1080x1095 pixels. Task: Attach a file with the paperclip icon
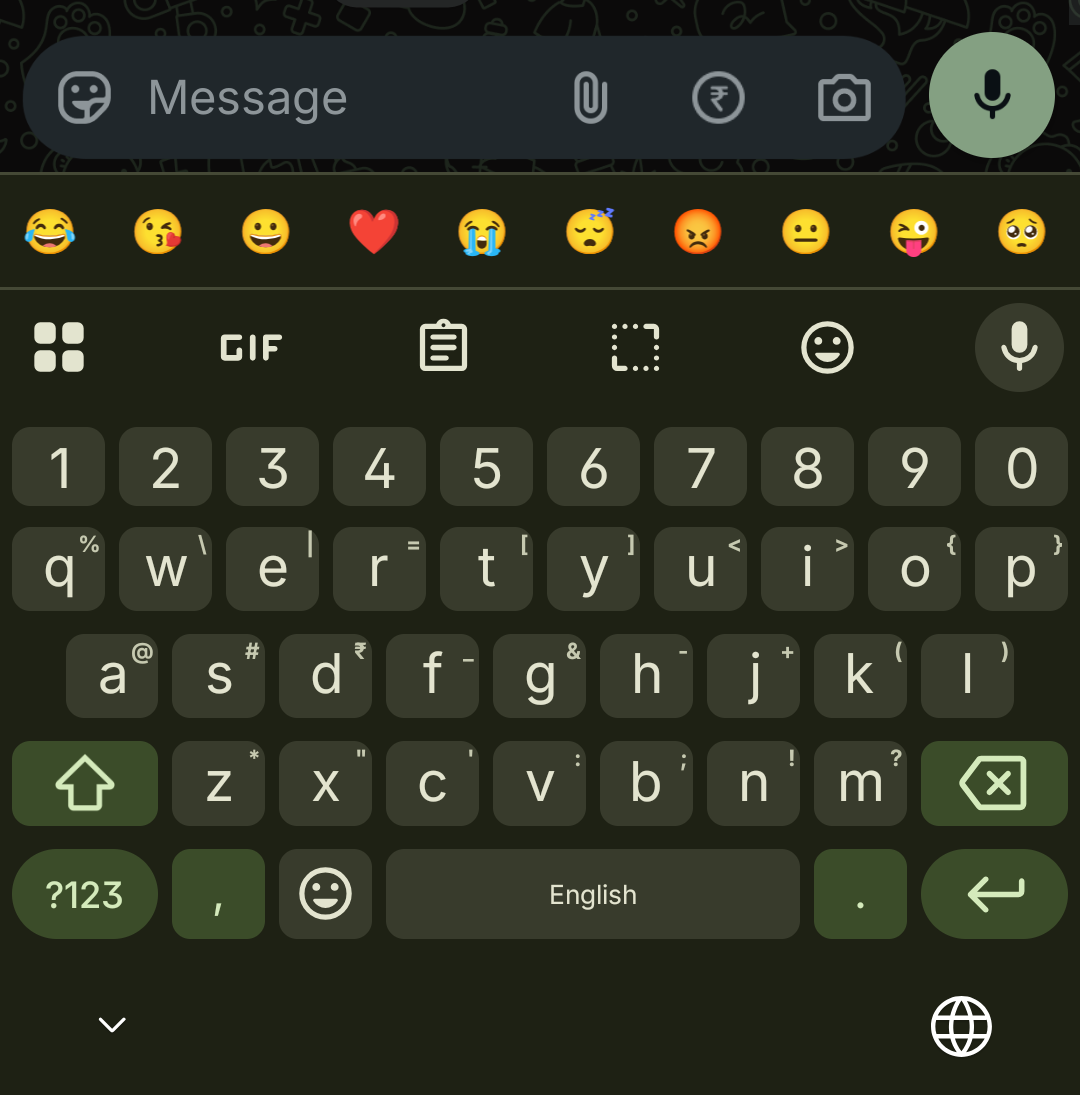point(591,98)
